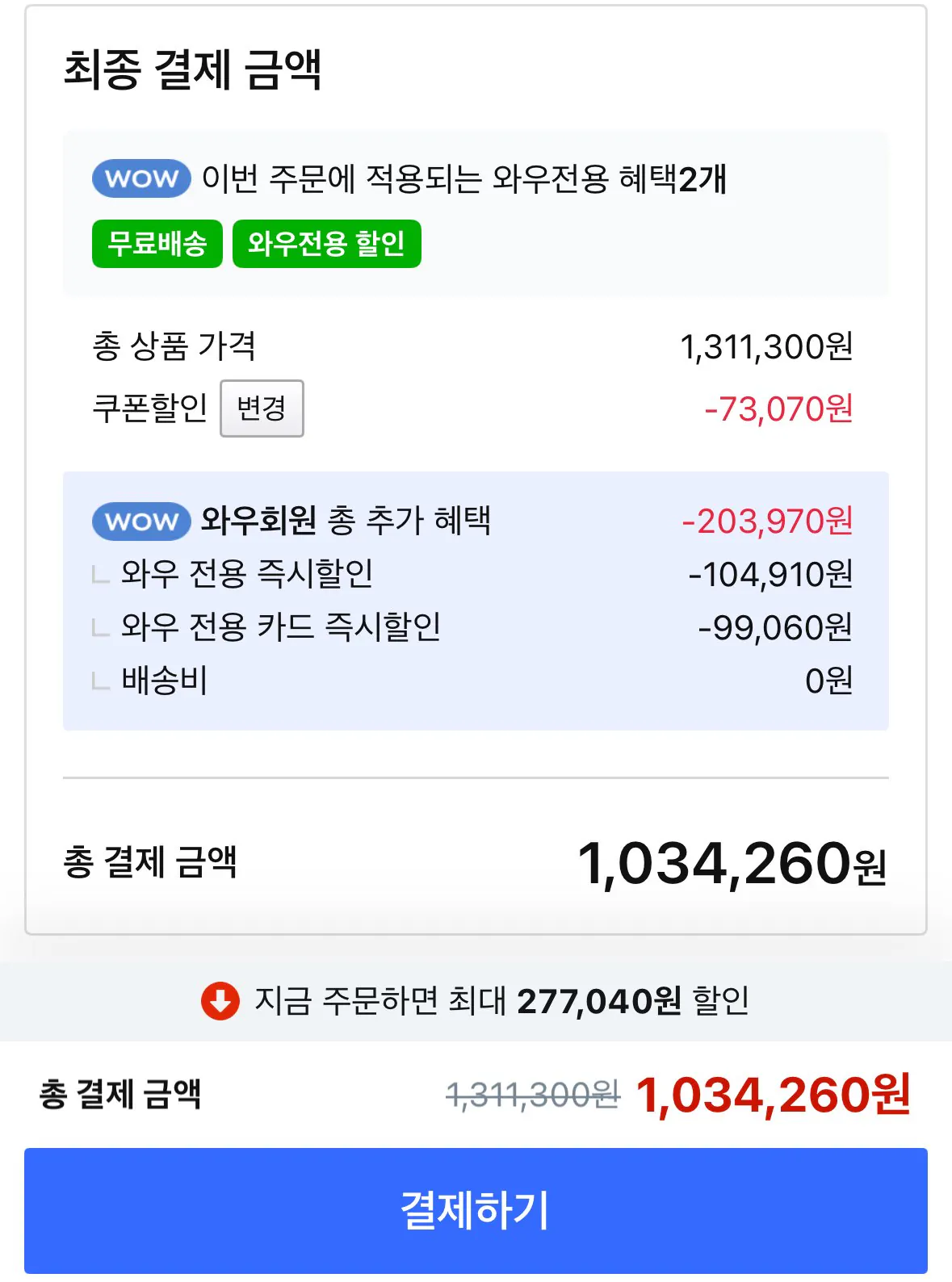This screenshot has height=1282, width=952.
Task: Select the 와우전용 할인 green badge
Action: pos(326,241)
